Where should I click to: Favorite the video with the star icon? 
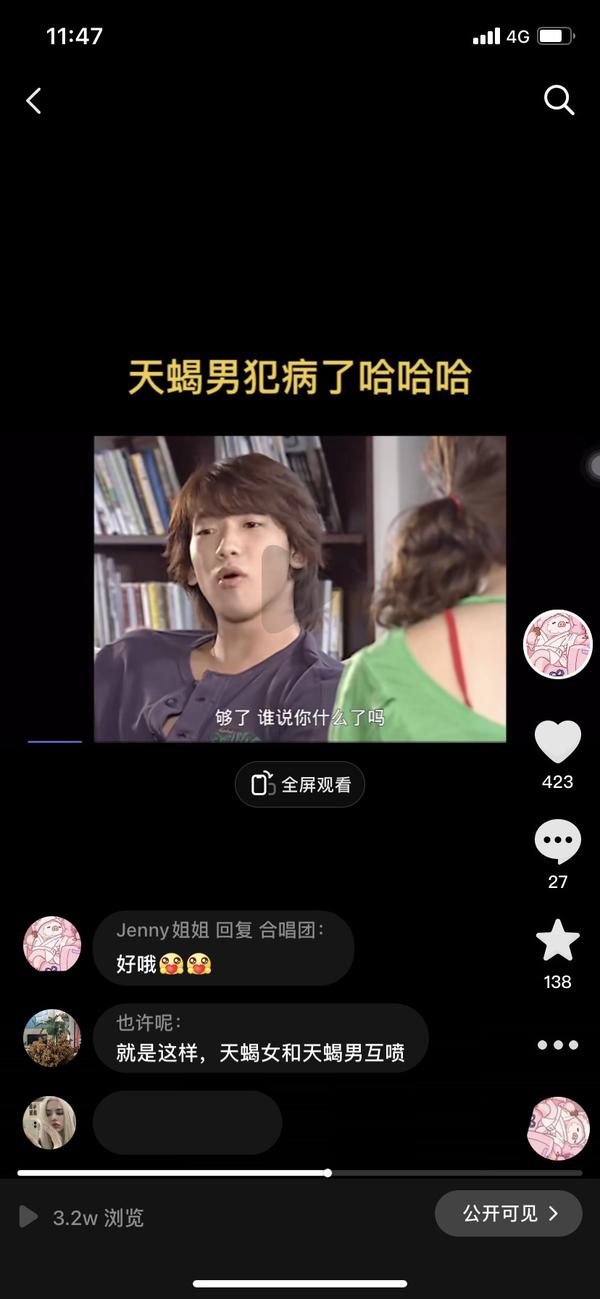pyautogui.click(x=558, y=941)
